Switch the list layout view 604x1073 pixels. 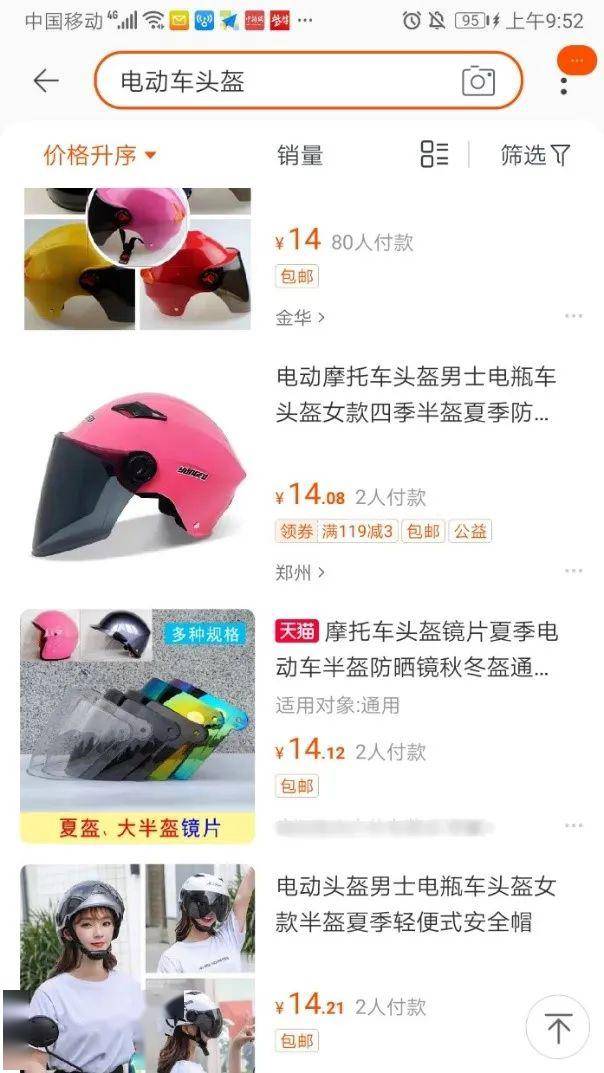[434, 155]
